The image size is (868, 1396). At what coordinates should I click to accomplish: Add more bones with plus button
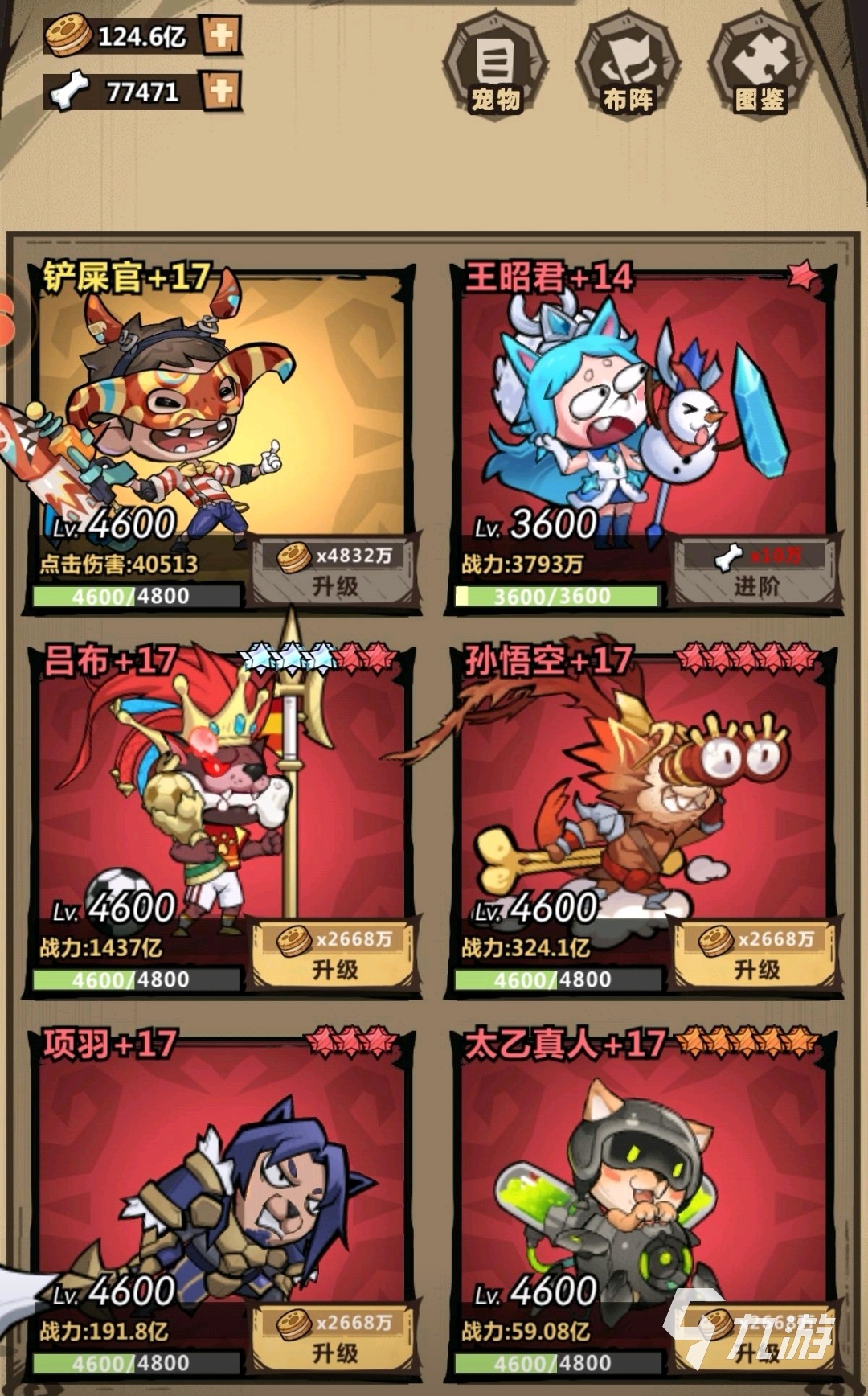221,91
